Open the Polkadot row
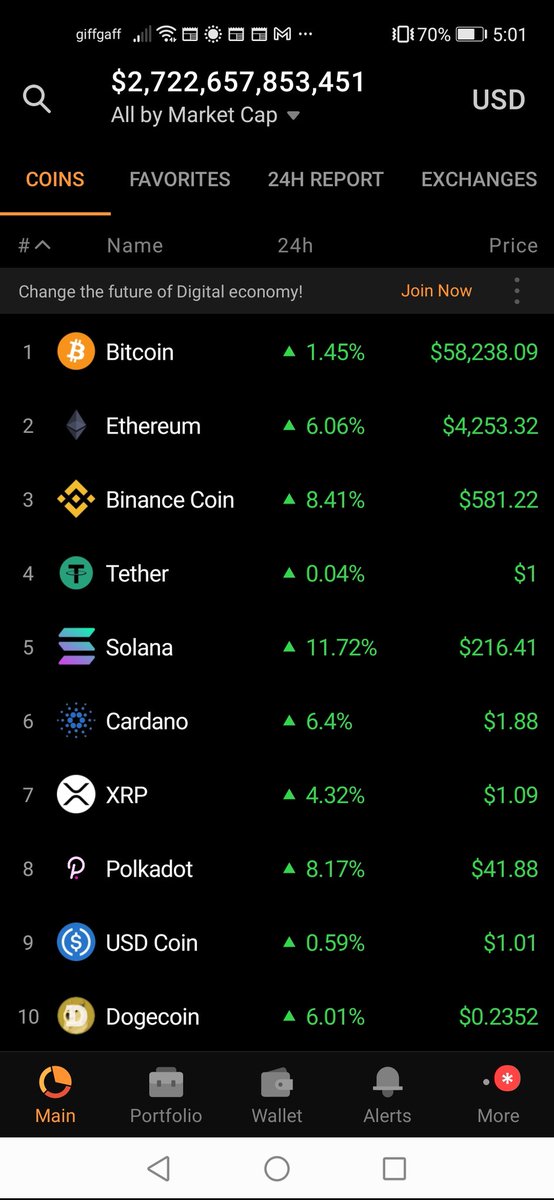554x1200 pixels. pos(277,869)
